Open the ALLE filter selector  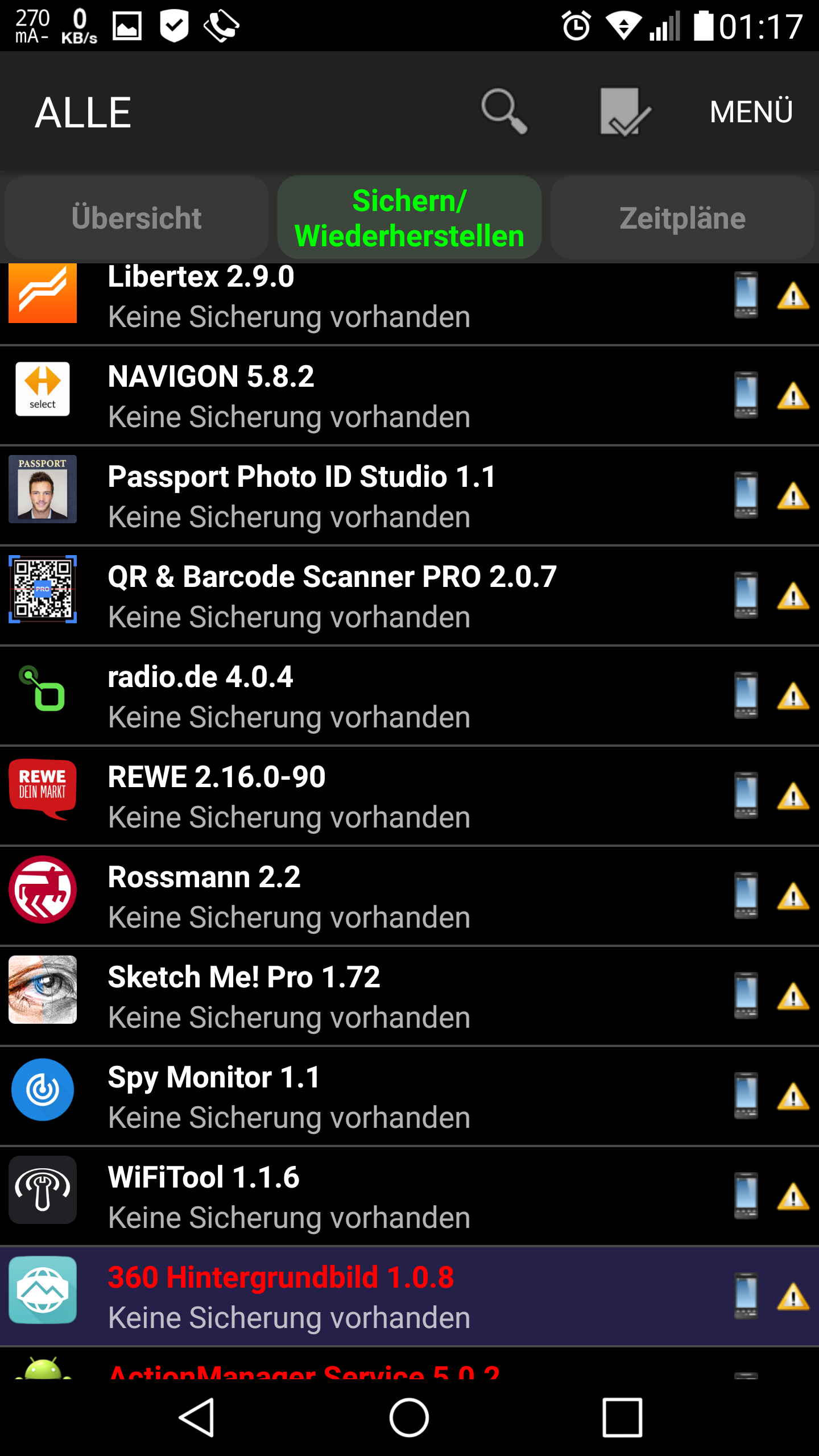tap(84, 113)
